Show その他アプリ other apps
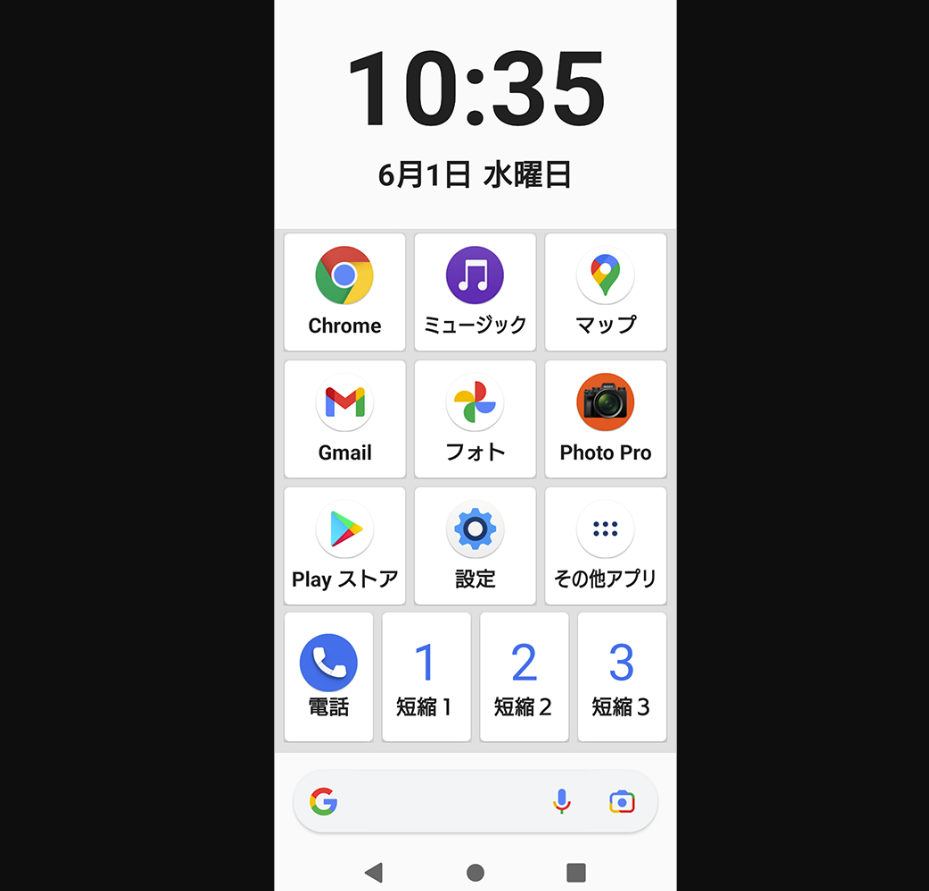The image size is (929, 891). (x=605, y=545)
